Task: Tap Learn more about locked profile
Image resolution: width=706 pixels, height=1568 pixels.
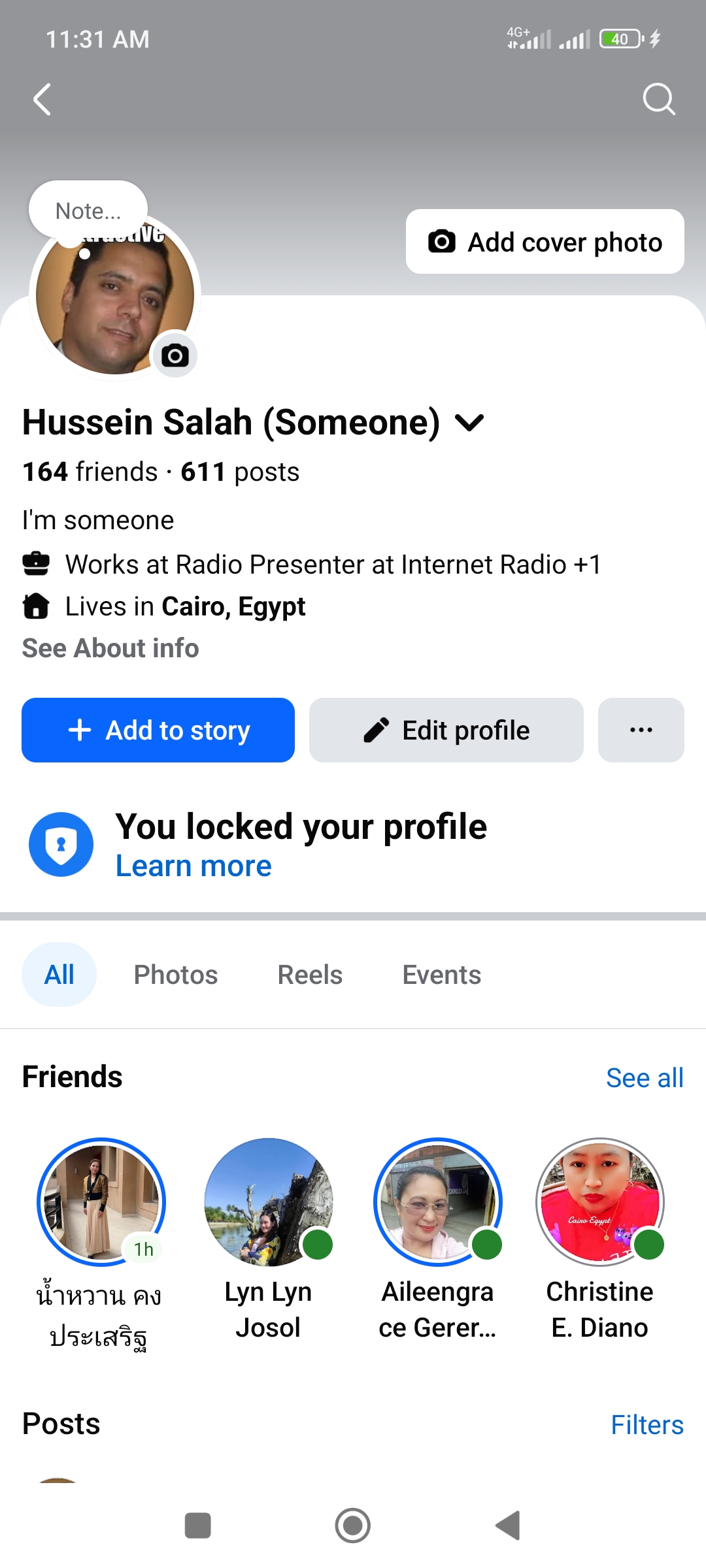Action: coord(193,866)
